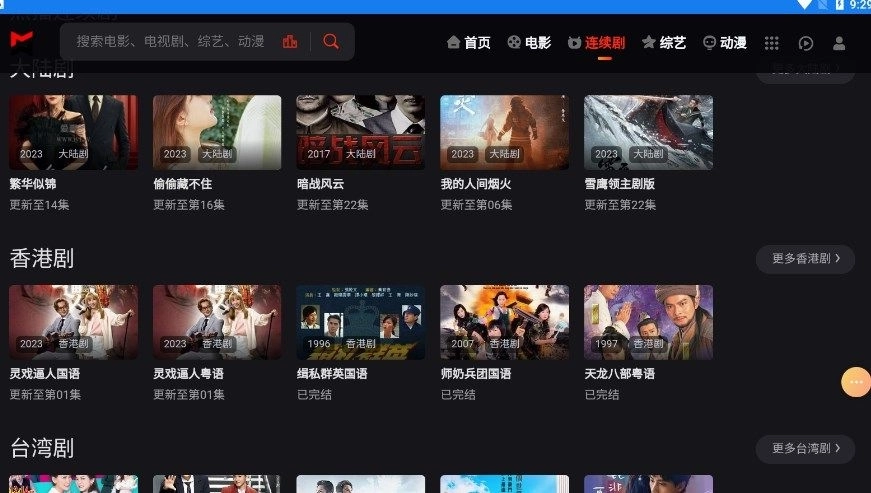Open the drama 繁华似锦
Screen dimensions: 871x493
(x=73, y=132)
